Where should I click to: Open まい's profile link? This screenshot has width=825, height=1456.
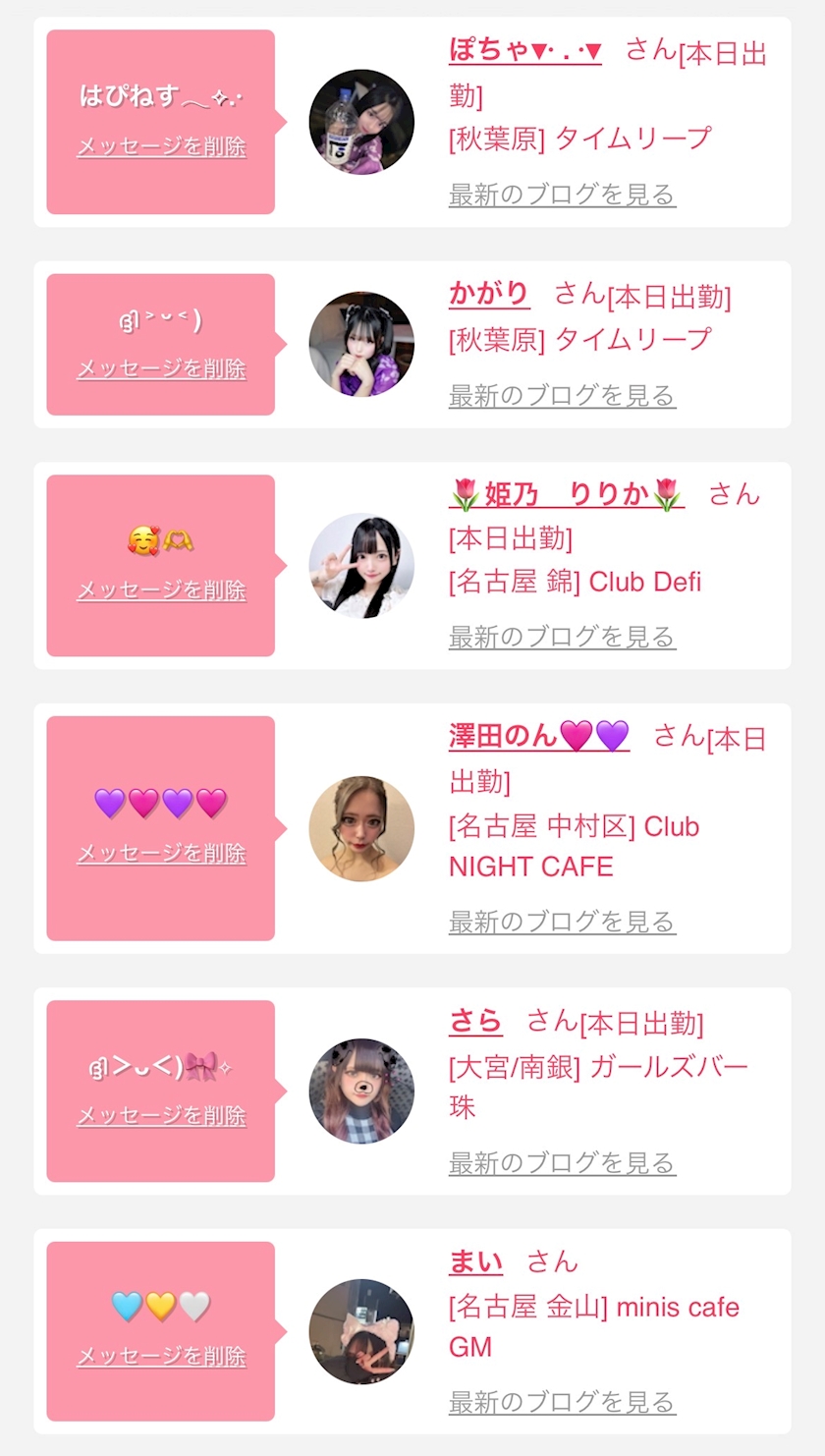[475, 1261]
